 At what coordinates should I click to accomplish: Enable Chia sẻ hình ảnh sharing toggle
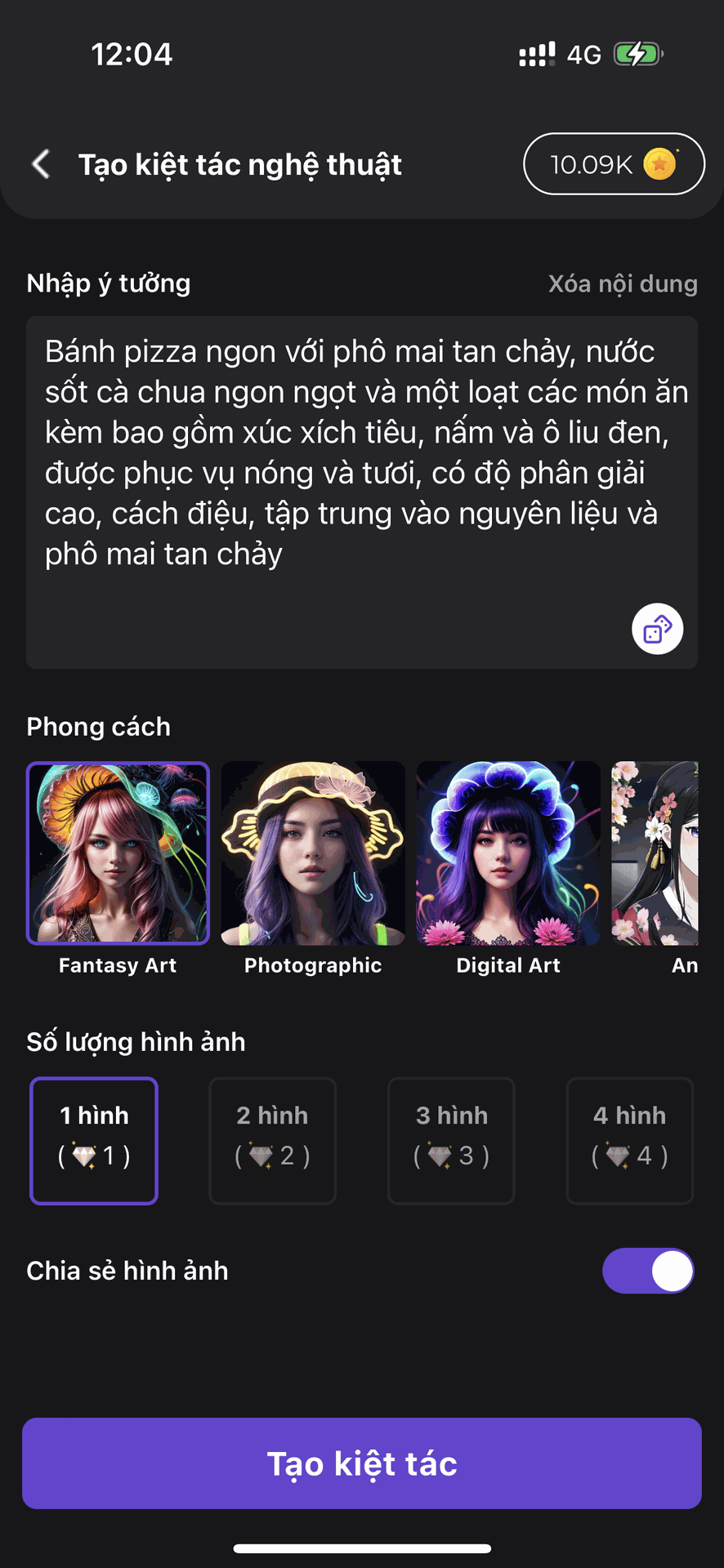tap(648, 1271)
